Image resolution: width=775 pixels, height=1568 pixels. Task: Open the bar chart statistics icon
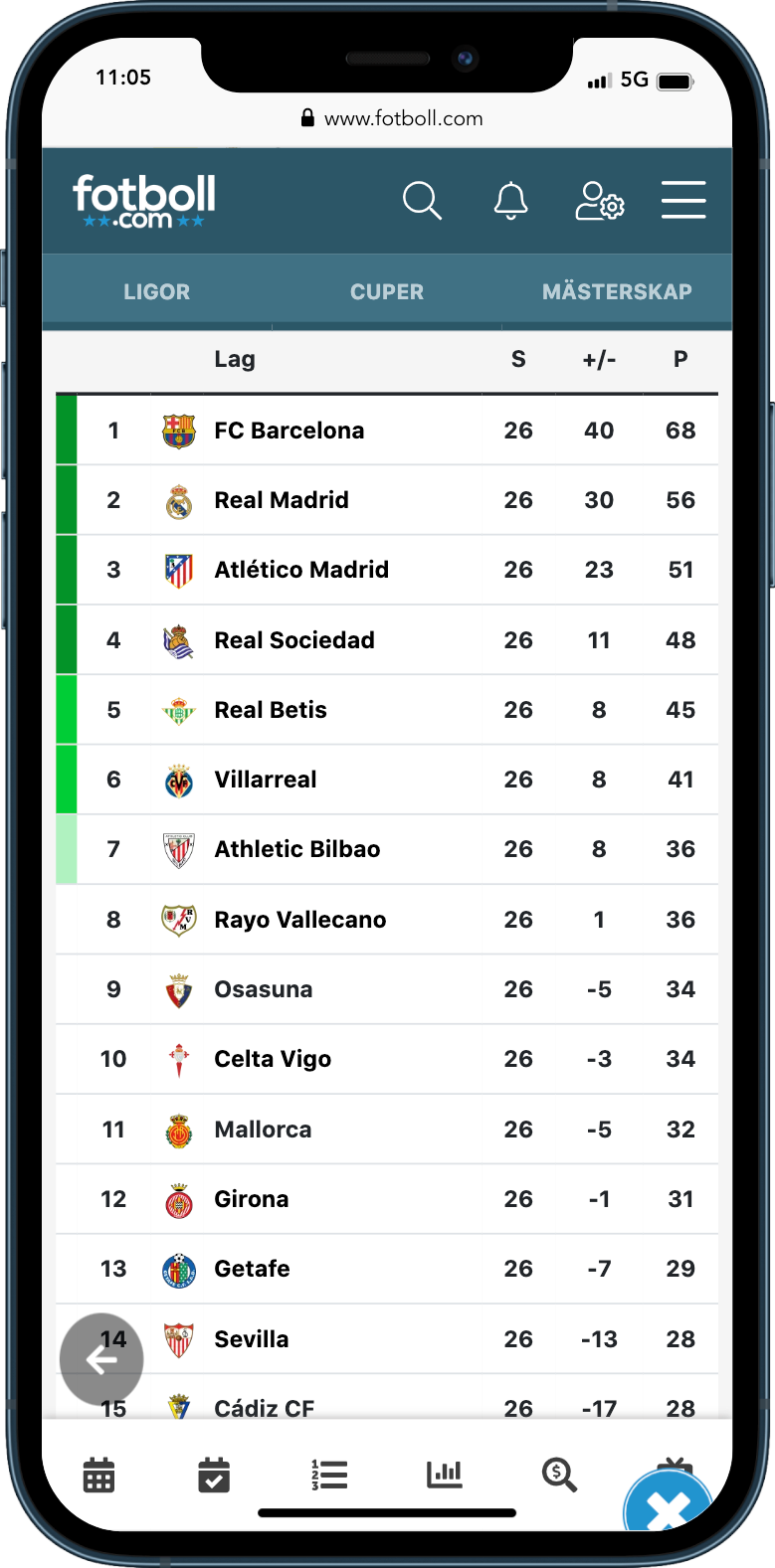click(445, 1475)
